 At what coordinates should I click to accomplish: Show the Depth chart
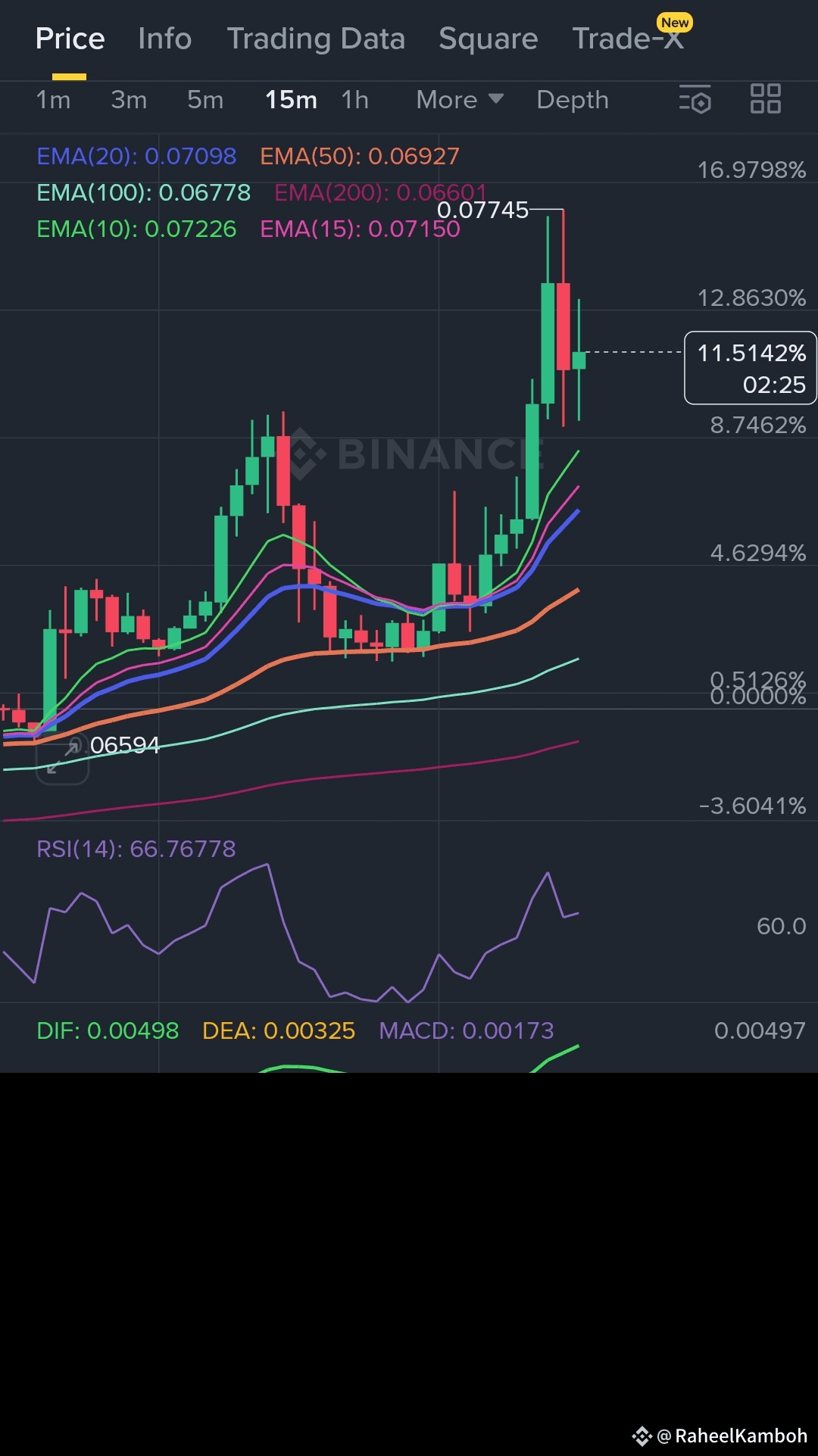(573, 100)
